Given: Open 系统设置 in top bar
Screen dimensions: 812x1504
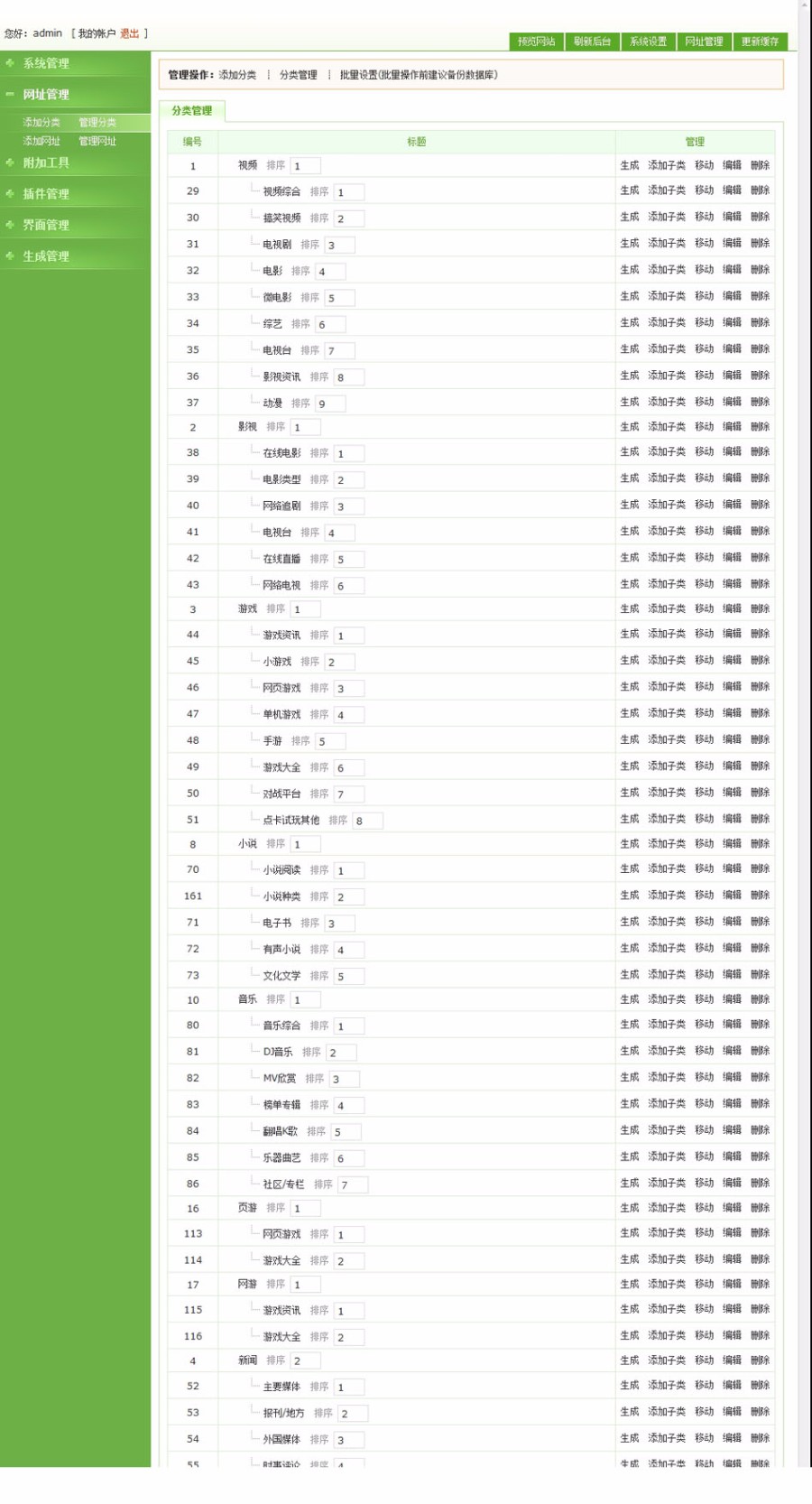Looking at the screenshot, I should (648, 42).
